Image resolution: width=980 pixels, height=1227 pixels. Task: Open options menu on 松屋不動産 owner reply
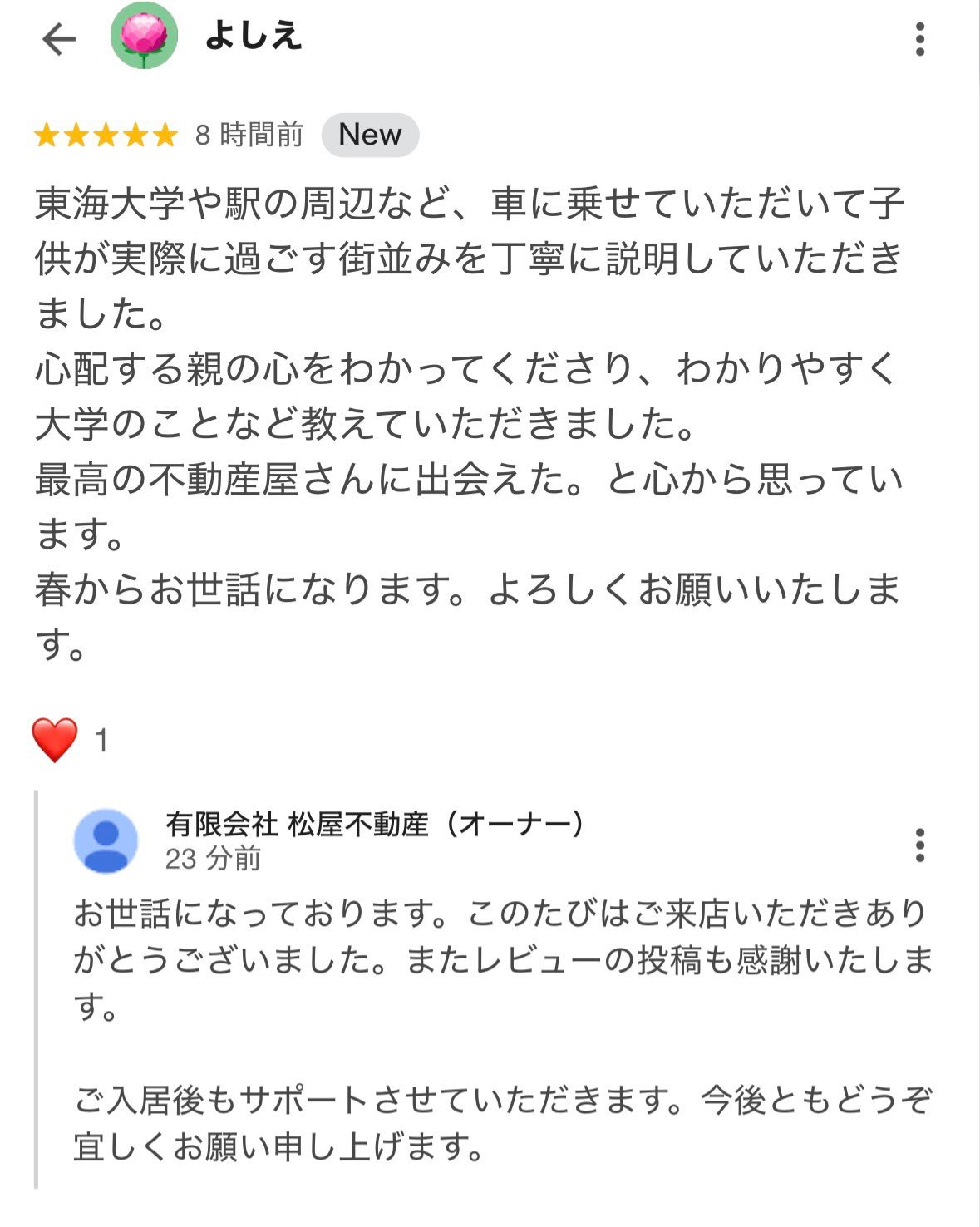coord(919,845)
